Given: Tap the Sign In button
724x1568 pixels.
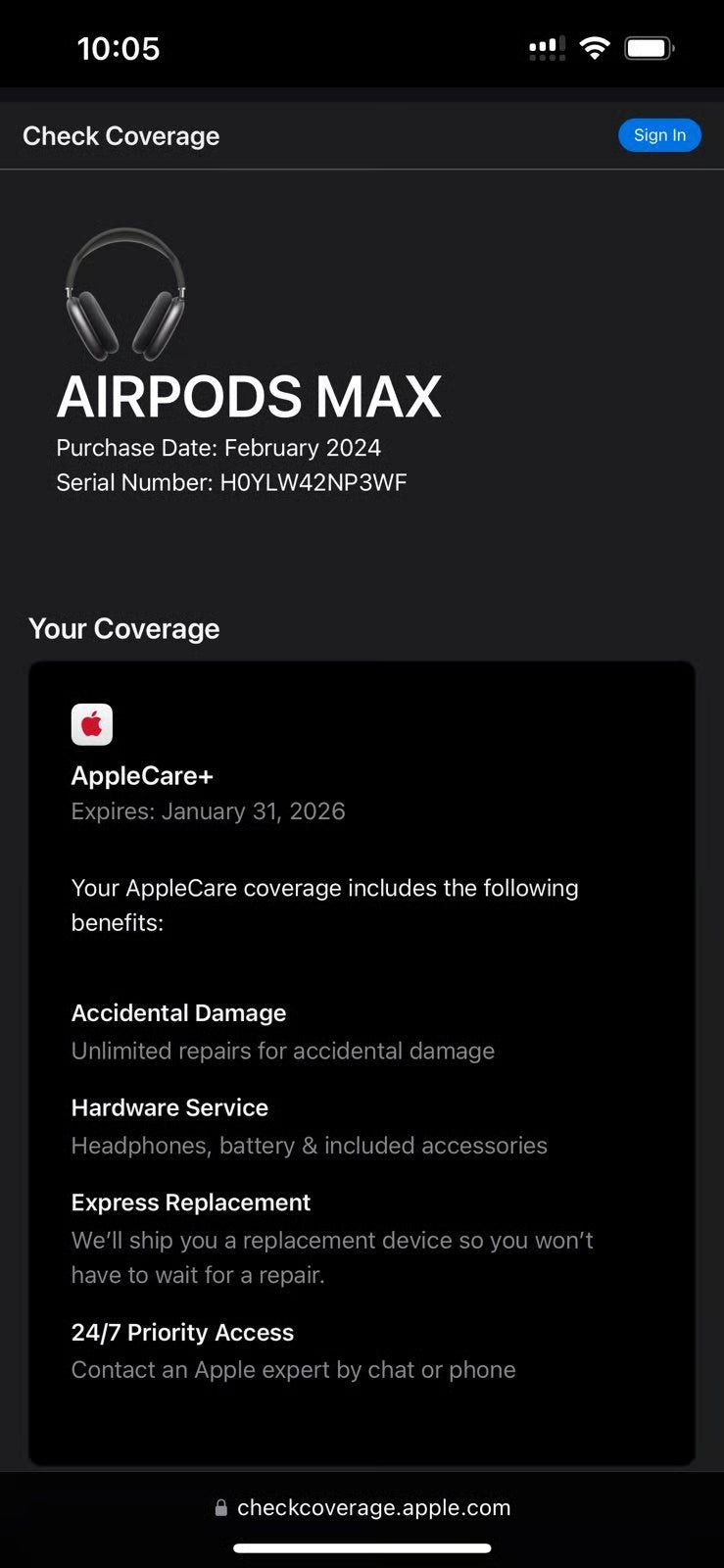Looking at the screenshot, I should [659, 135].
